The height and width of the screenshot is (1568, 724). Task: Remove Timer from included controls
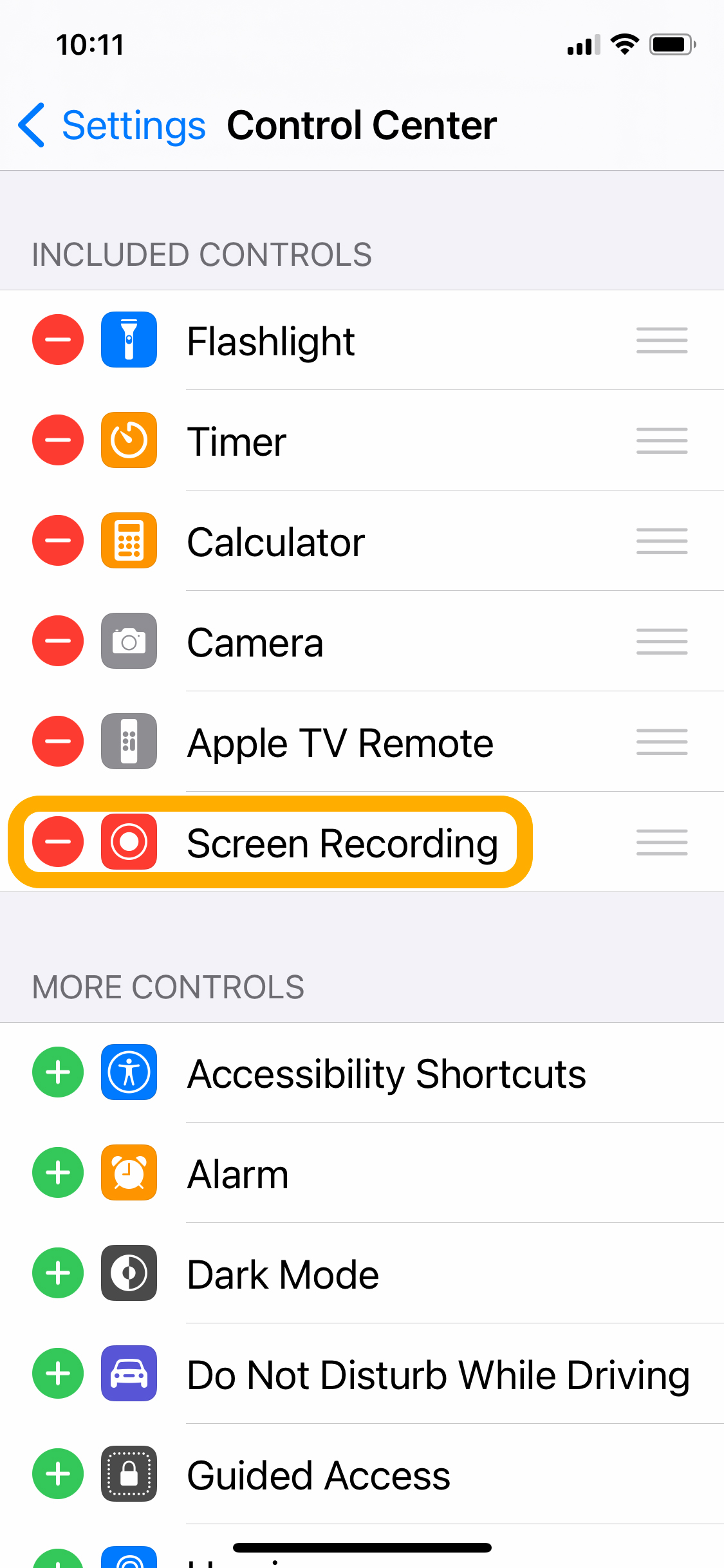[x=58, y=440]
